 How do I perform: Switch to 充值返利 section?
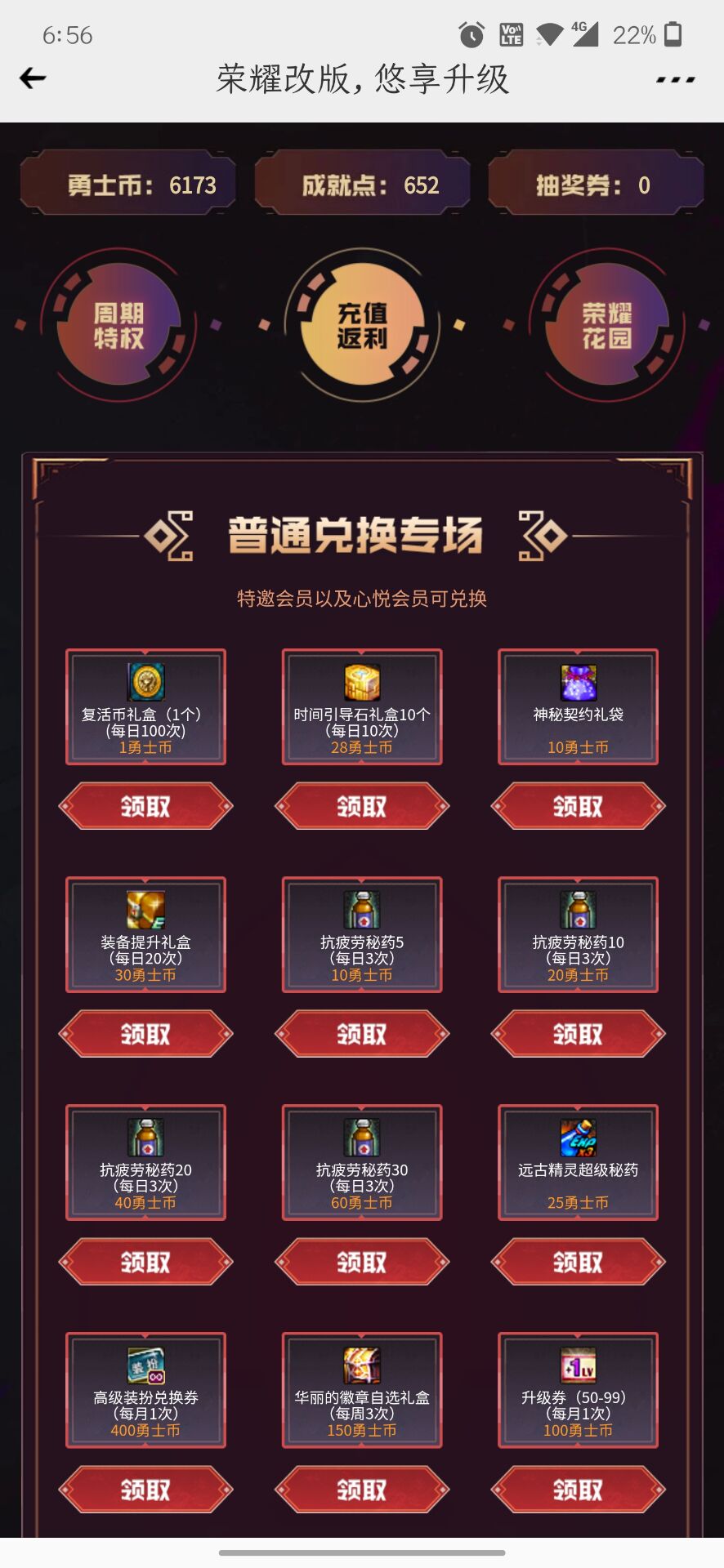(362, 325)
